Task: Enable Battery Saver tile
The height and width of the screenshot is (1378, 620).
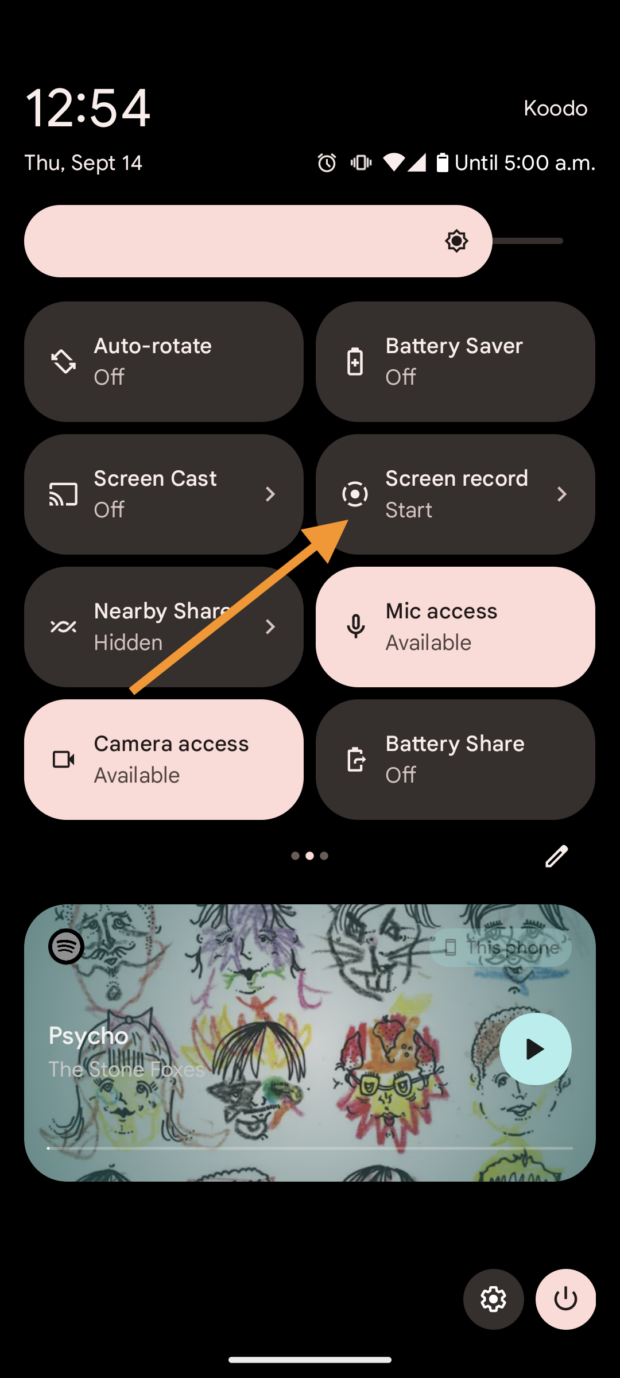Action: [455, 361]
